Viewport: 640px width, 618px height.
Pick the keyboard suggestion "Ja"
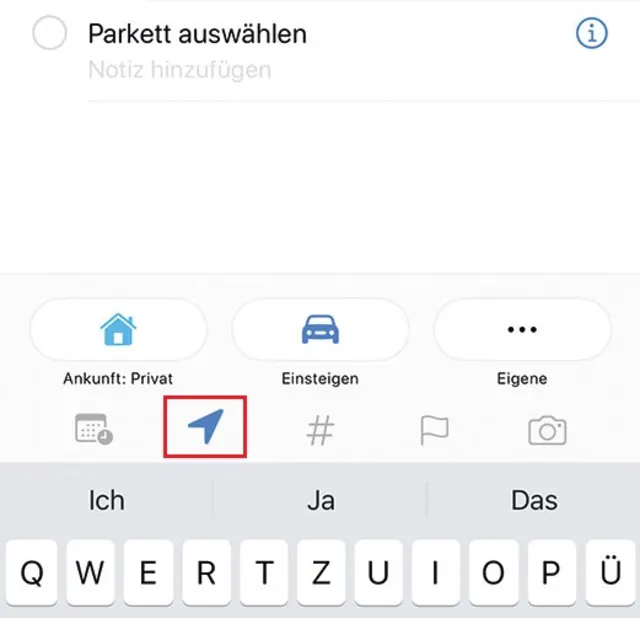pos(320,500)
